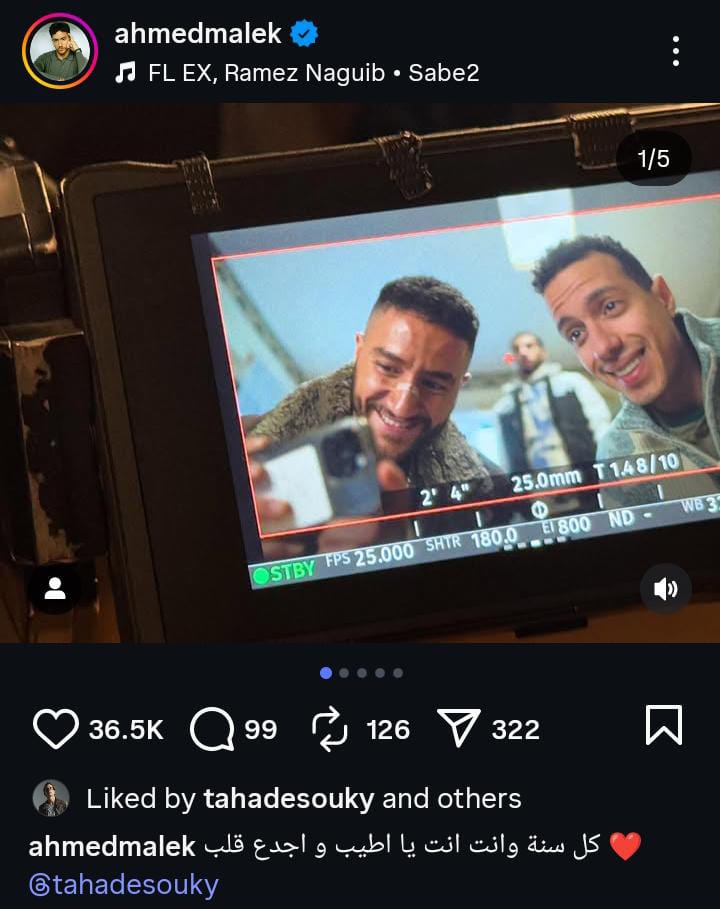The image size is (720, 909).
Task: Like this post with the heart icon
Action: pos(56,729)
